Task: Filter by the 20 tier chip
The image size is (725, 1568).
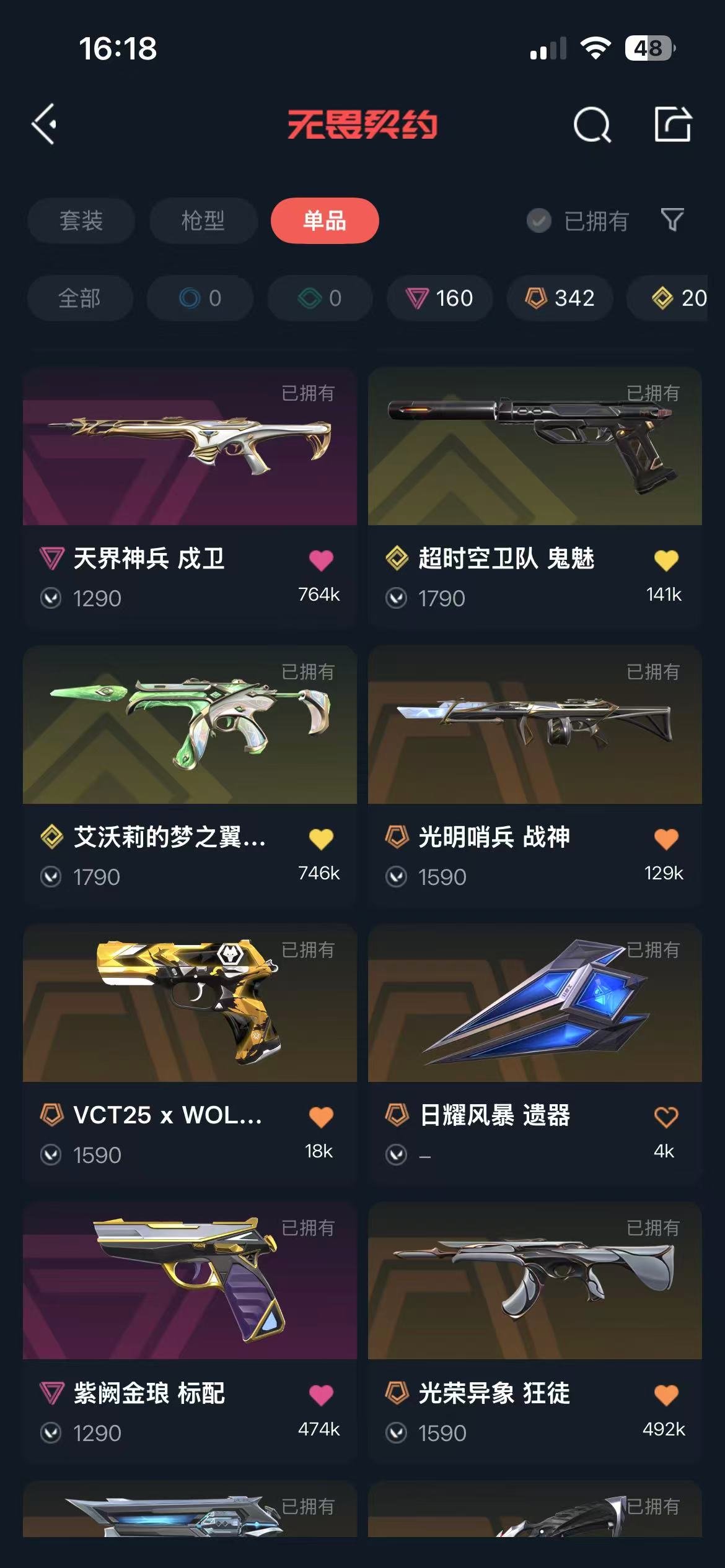Action: [x=677, y=298]
